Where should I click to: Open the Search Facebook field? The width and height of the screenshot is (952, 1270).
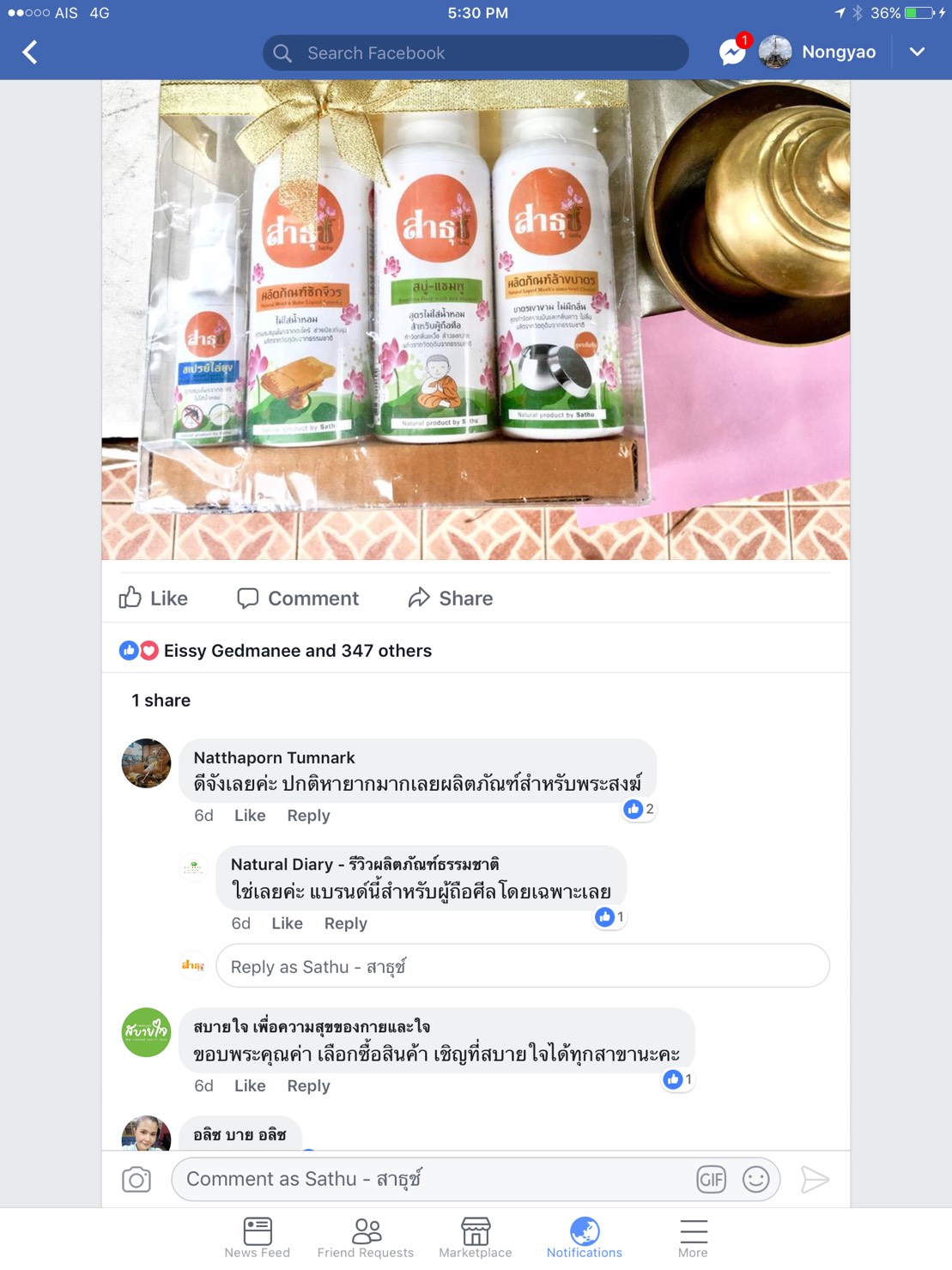click(476, 53)
